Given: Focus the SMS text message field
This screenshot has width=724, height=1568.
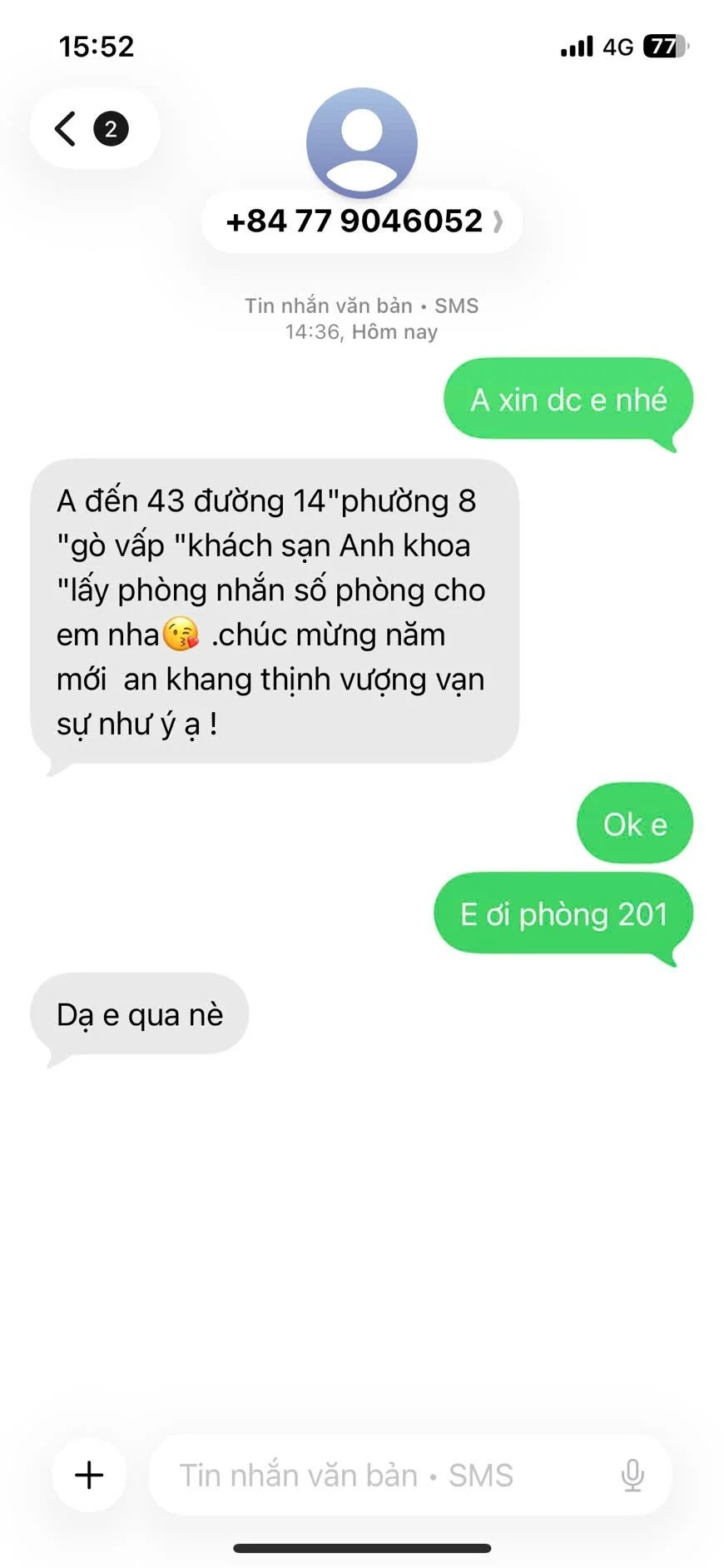Looking at the screenshot, I should coord(374,1475).
